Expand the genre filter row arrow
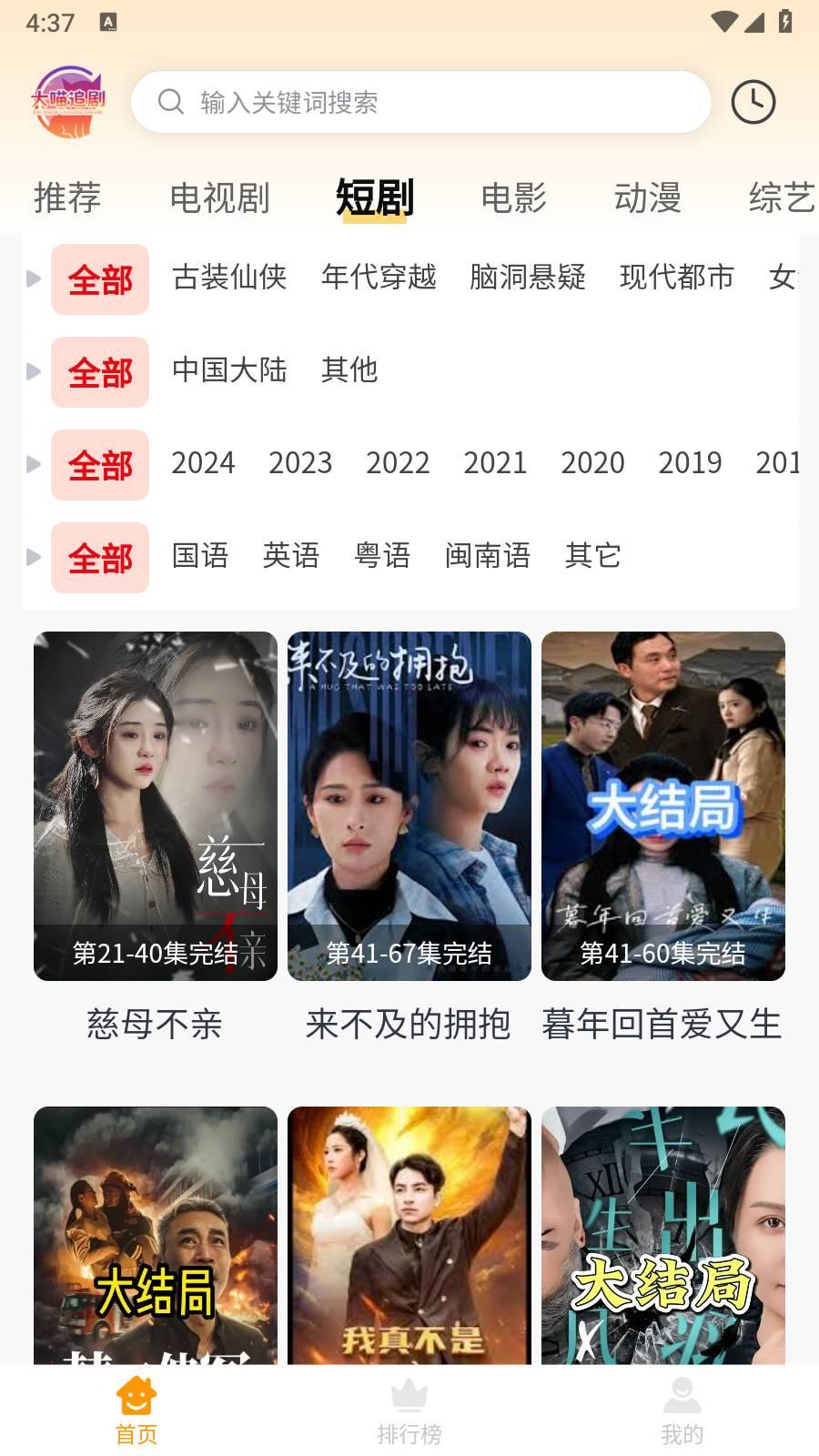The image size is (819, 1456). click(33, 278)
